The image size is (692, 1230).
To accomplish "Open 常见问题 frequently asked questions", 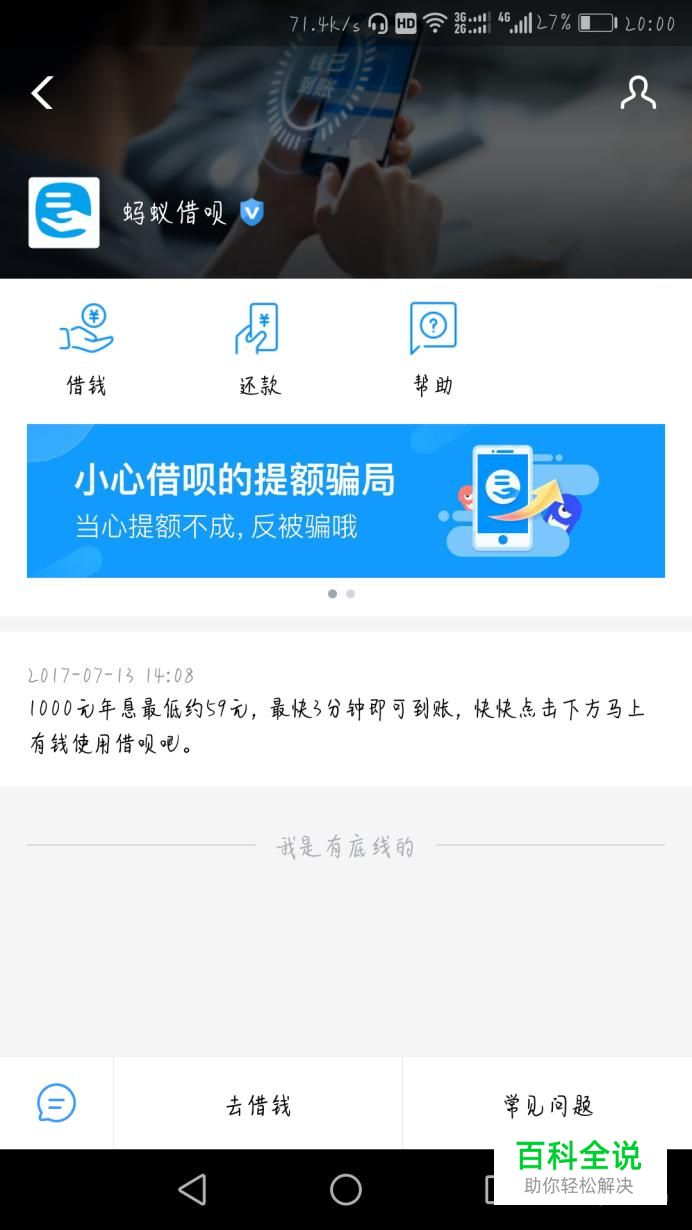I will click(548, 1105).
